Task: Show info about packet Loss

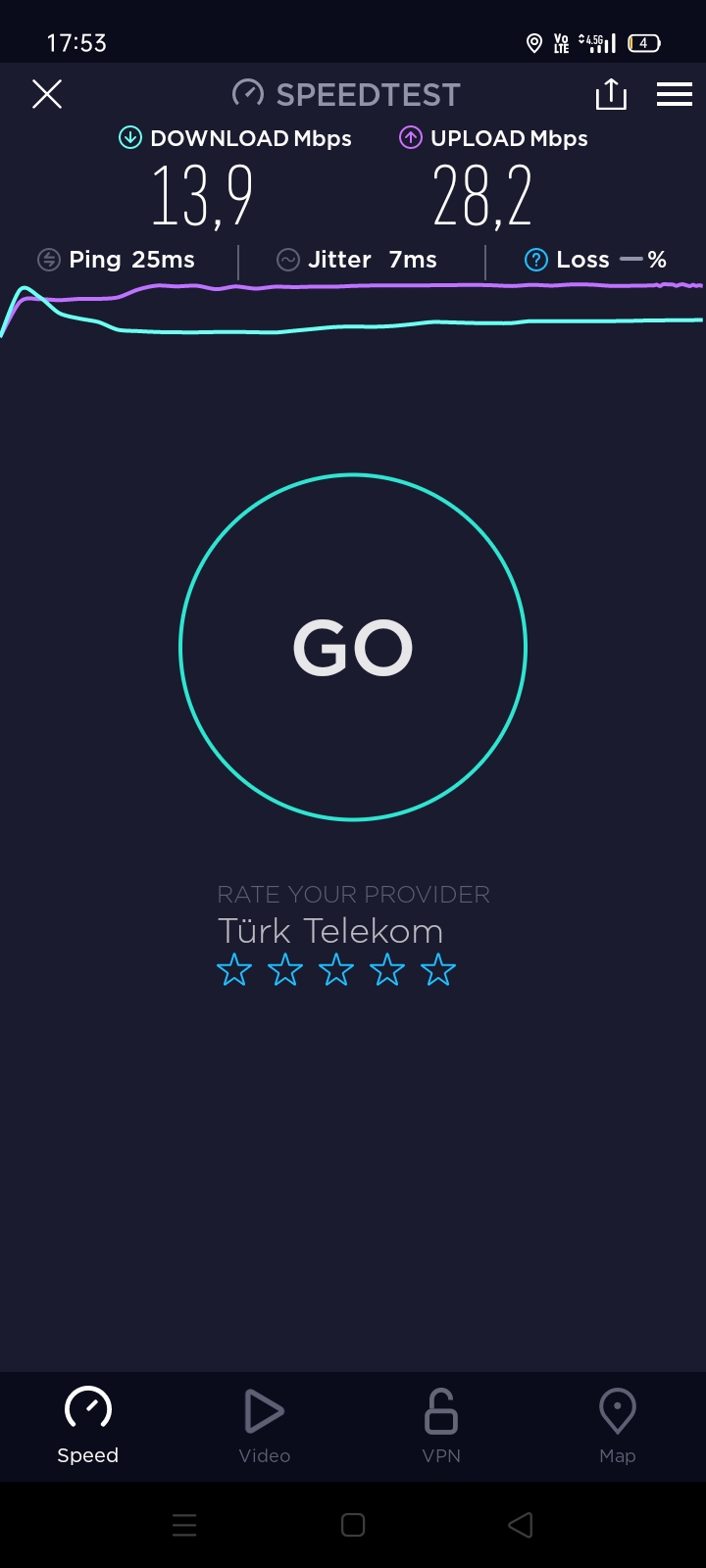Action: (x=536, y=260)
